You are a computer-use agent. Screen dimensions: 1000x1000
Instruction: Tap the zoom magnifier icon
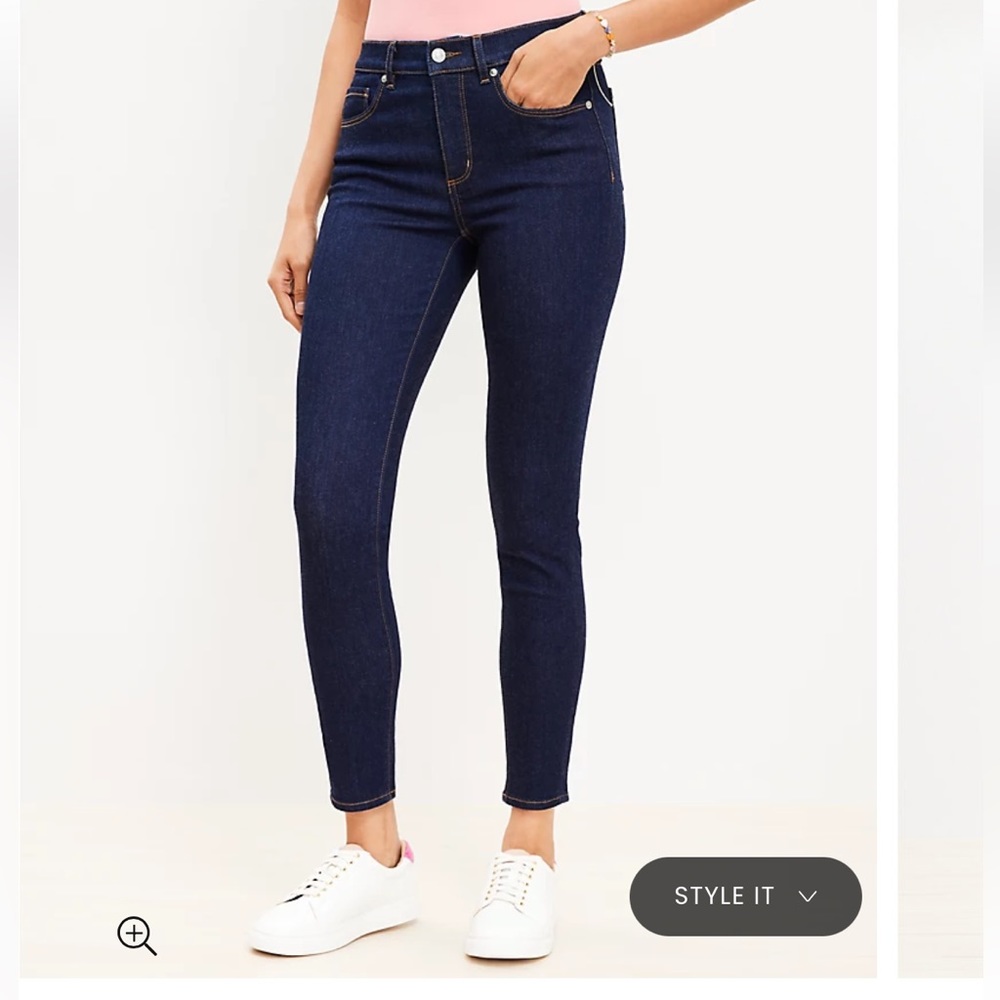[x=136, y=935]
